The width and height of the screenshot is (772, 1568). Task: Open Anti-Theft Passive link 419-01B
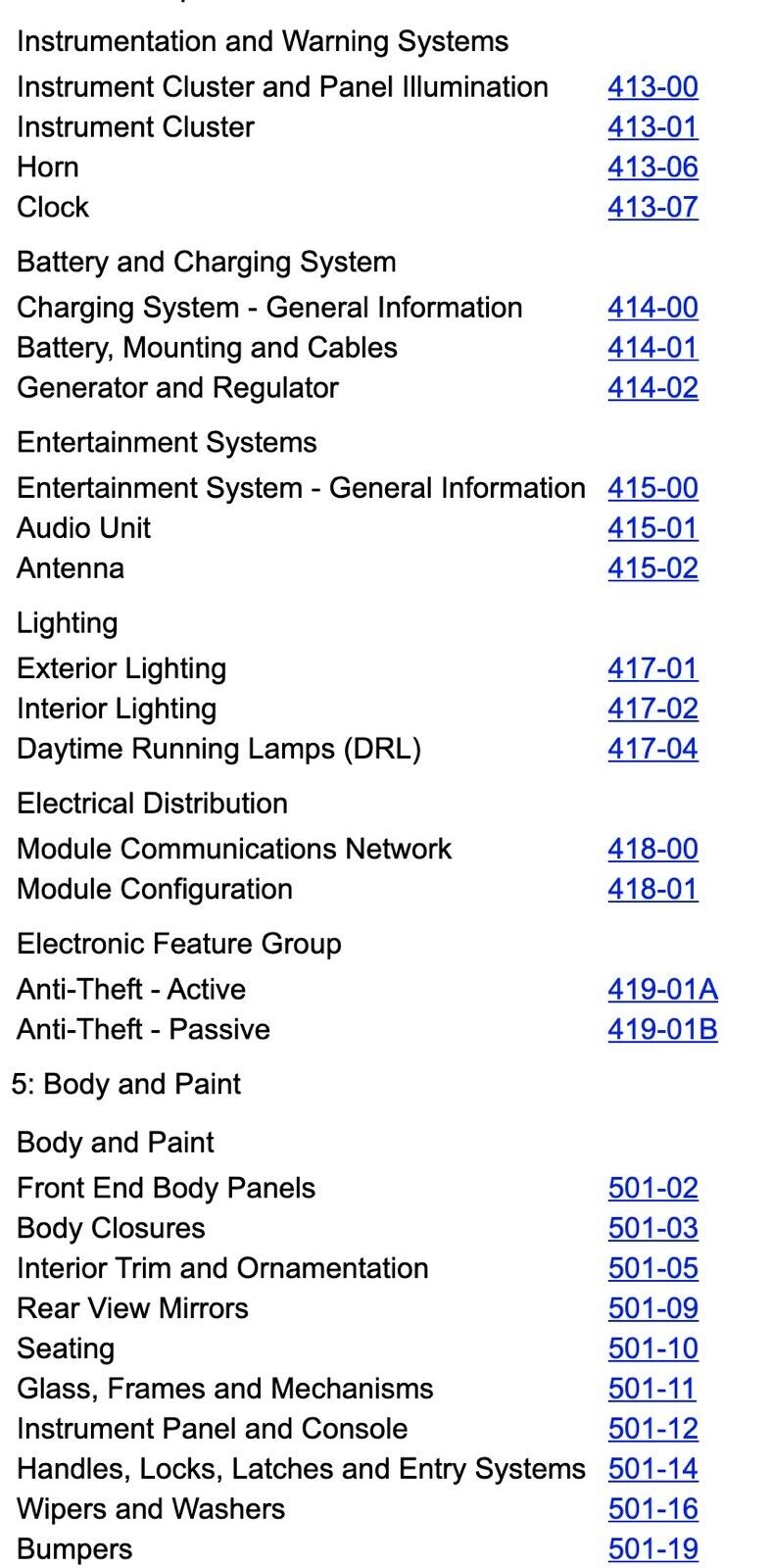click(662, 1029)
